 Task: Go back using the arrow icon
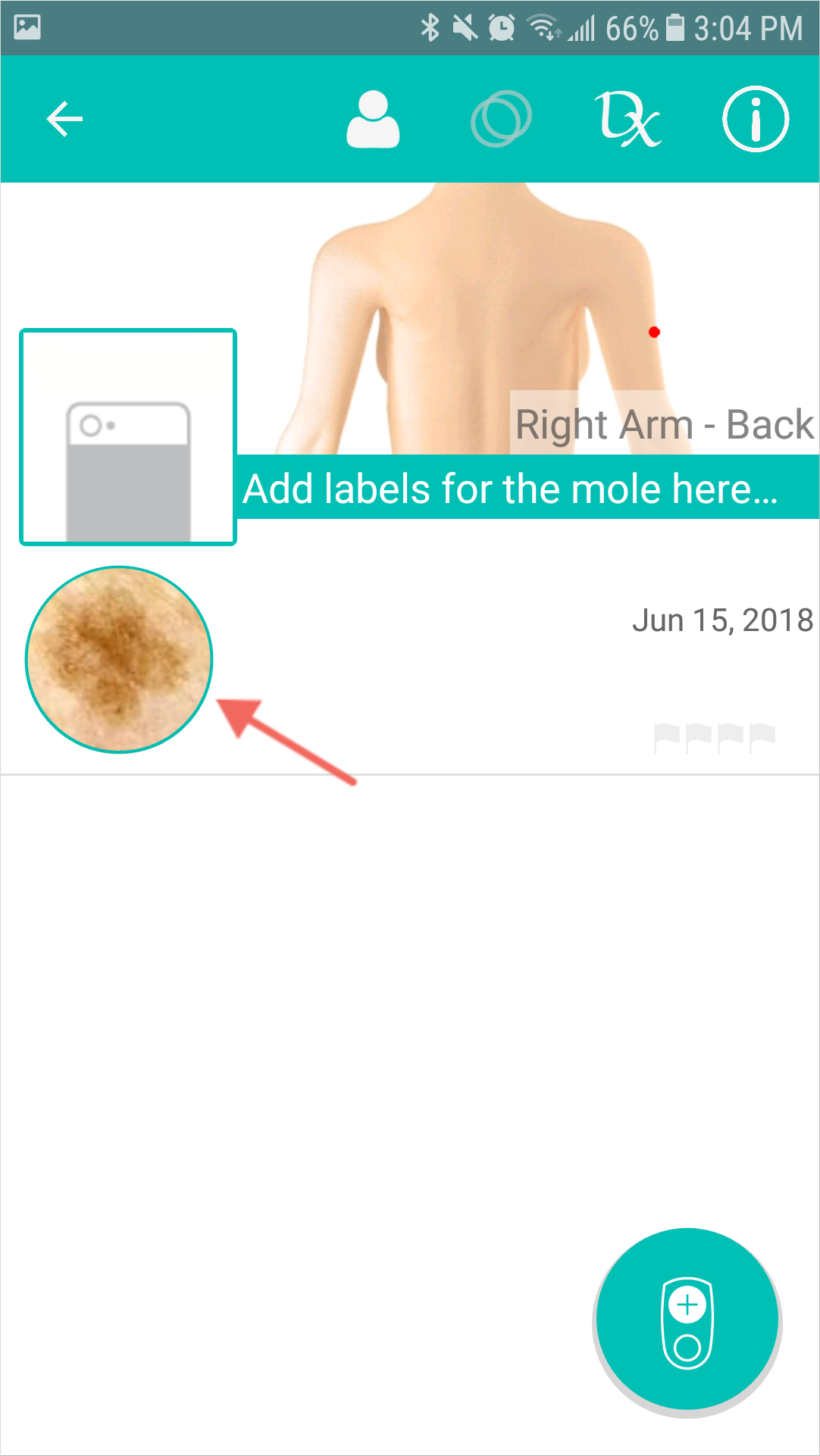(x=64, y=120)
